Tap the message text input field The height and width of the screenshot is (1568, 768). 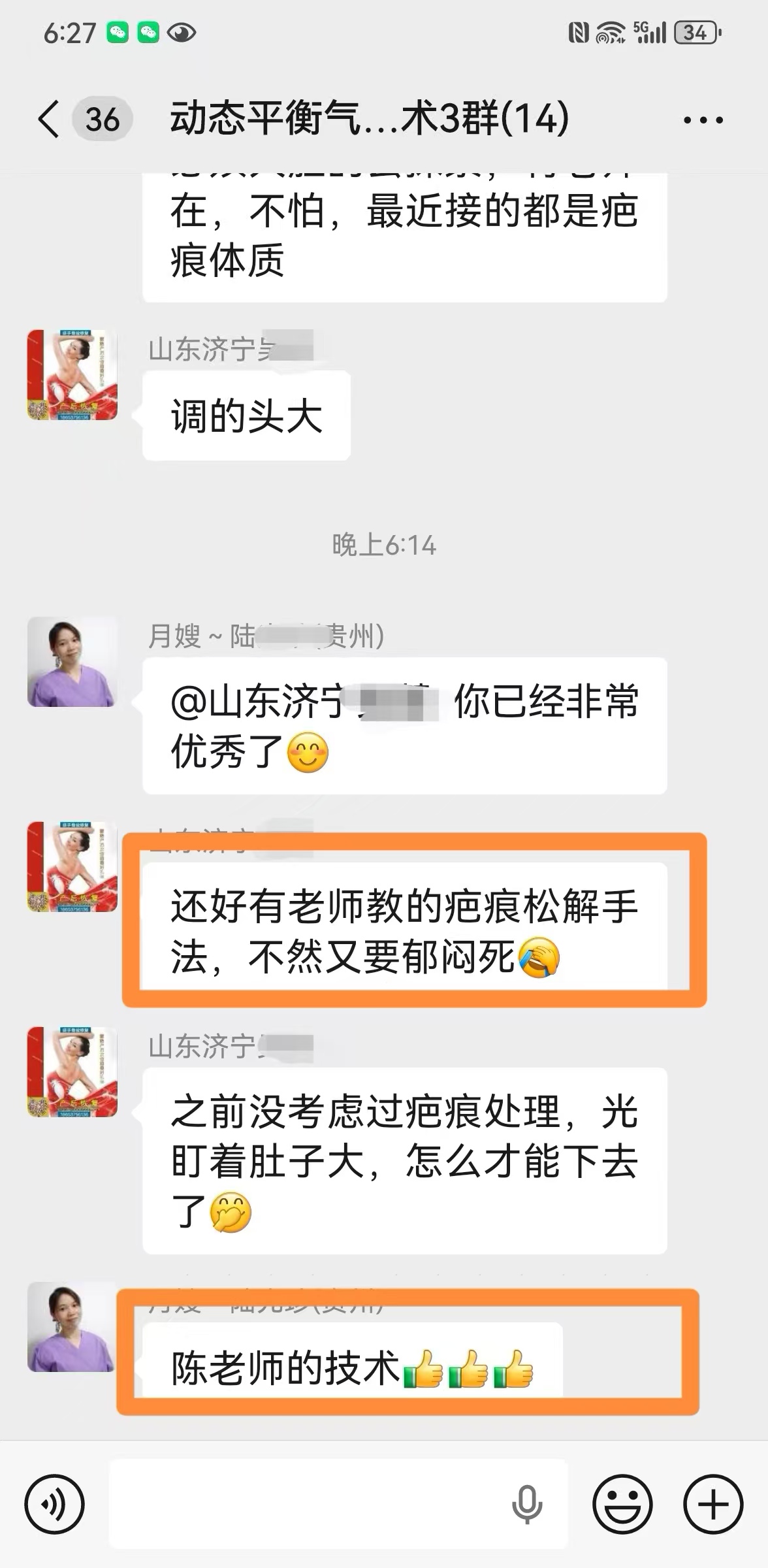tap(307, 1504)
